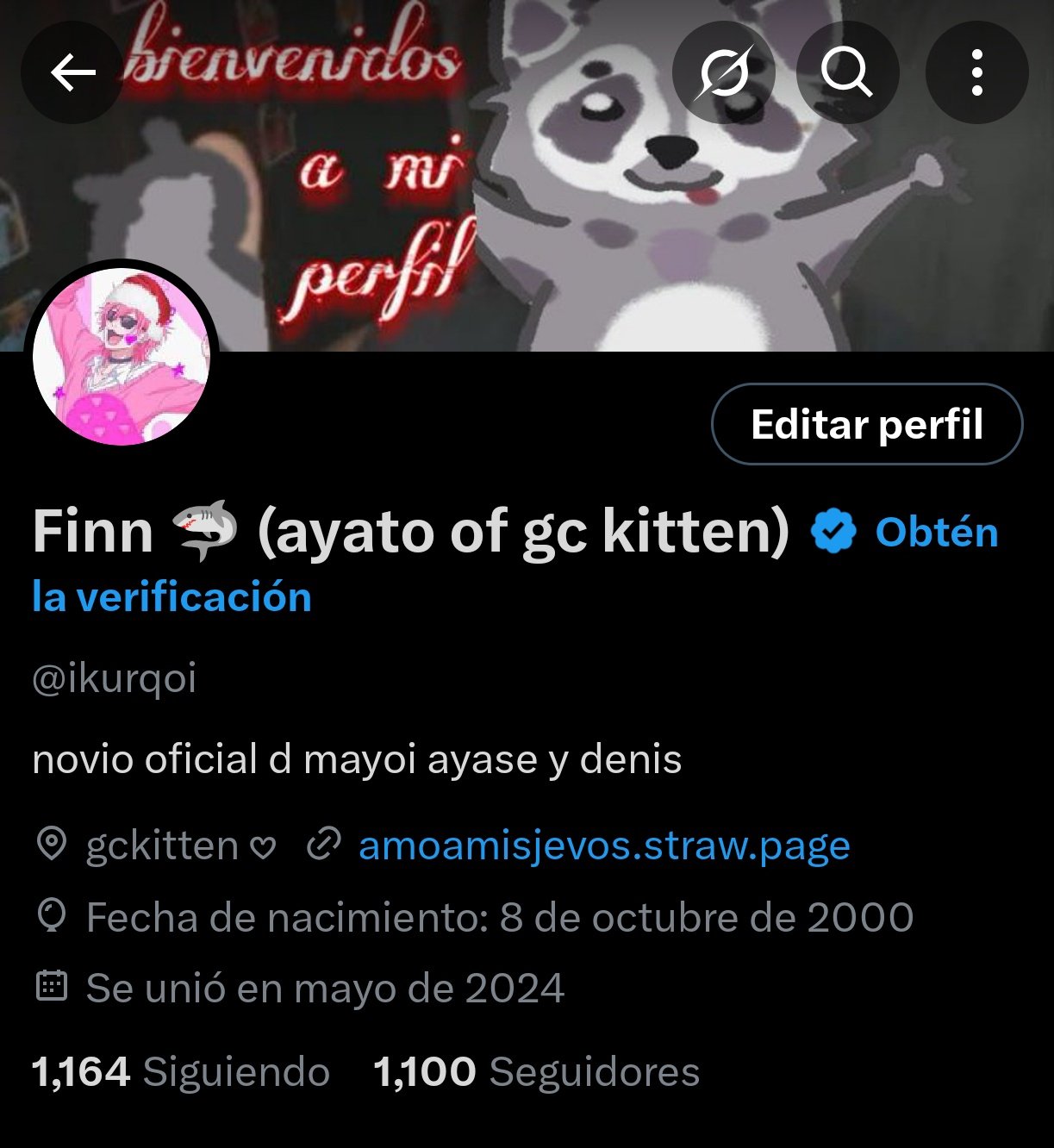Viewport: 1054px width, 1148px height.
Task: Search within this profile
Action: 847,73
